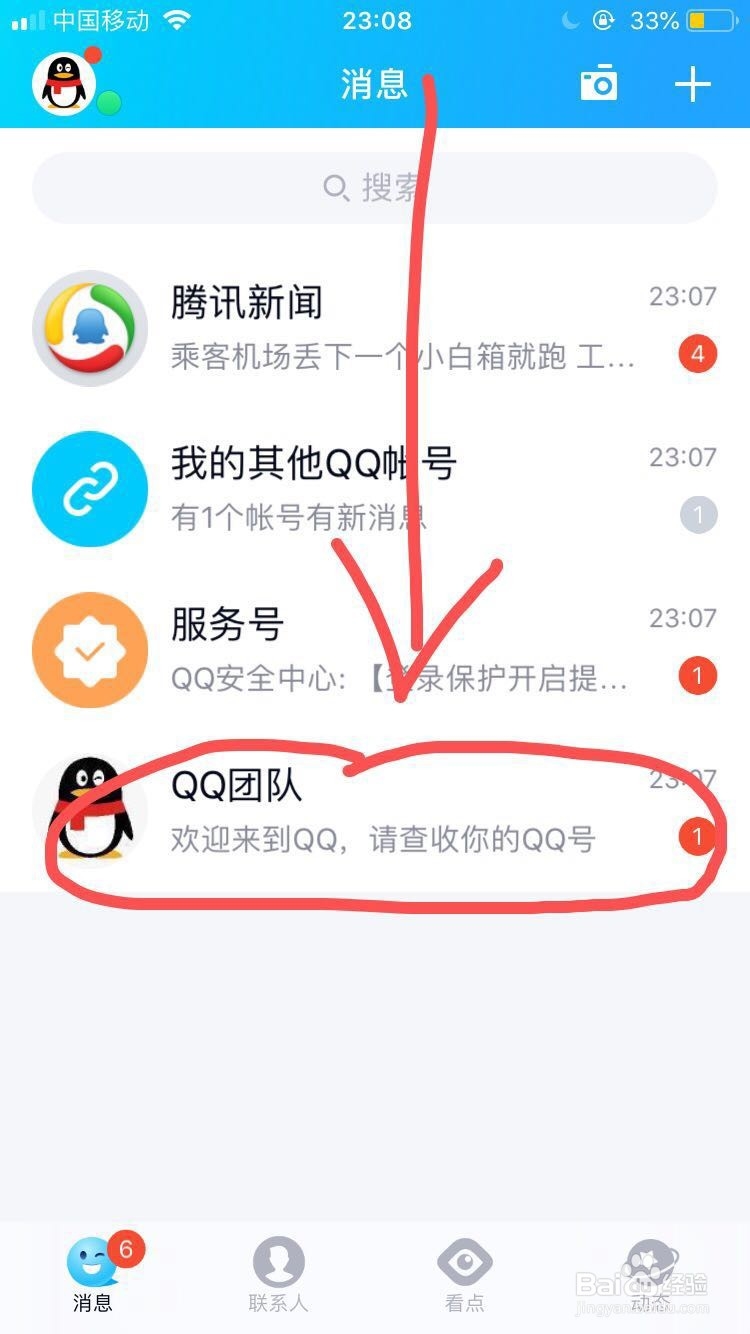Screen dimensions: 750x1334
Task: Expand the gray count badge on 我的其他QQ帐号
Action: coord(697,515)
